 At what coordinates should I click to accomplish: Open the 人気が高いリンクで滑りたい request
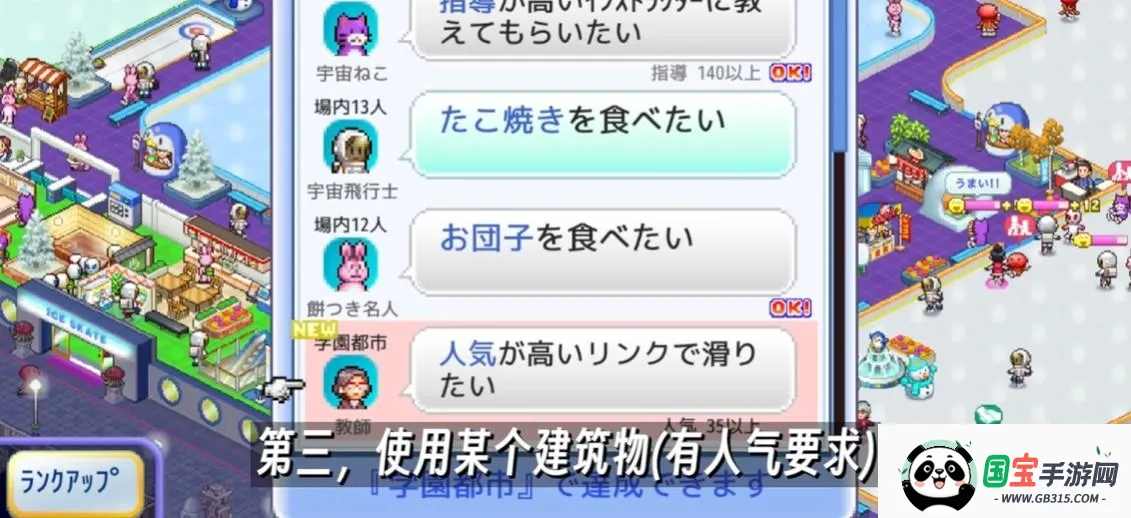tap(603, 369)
